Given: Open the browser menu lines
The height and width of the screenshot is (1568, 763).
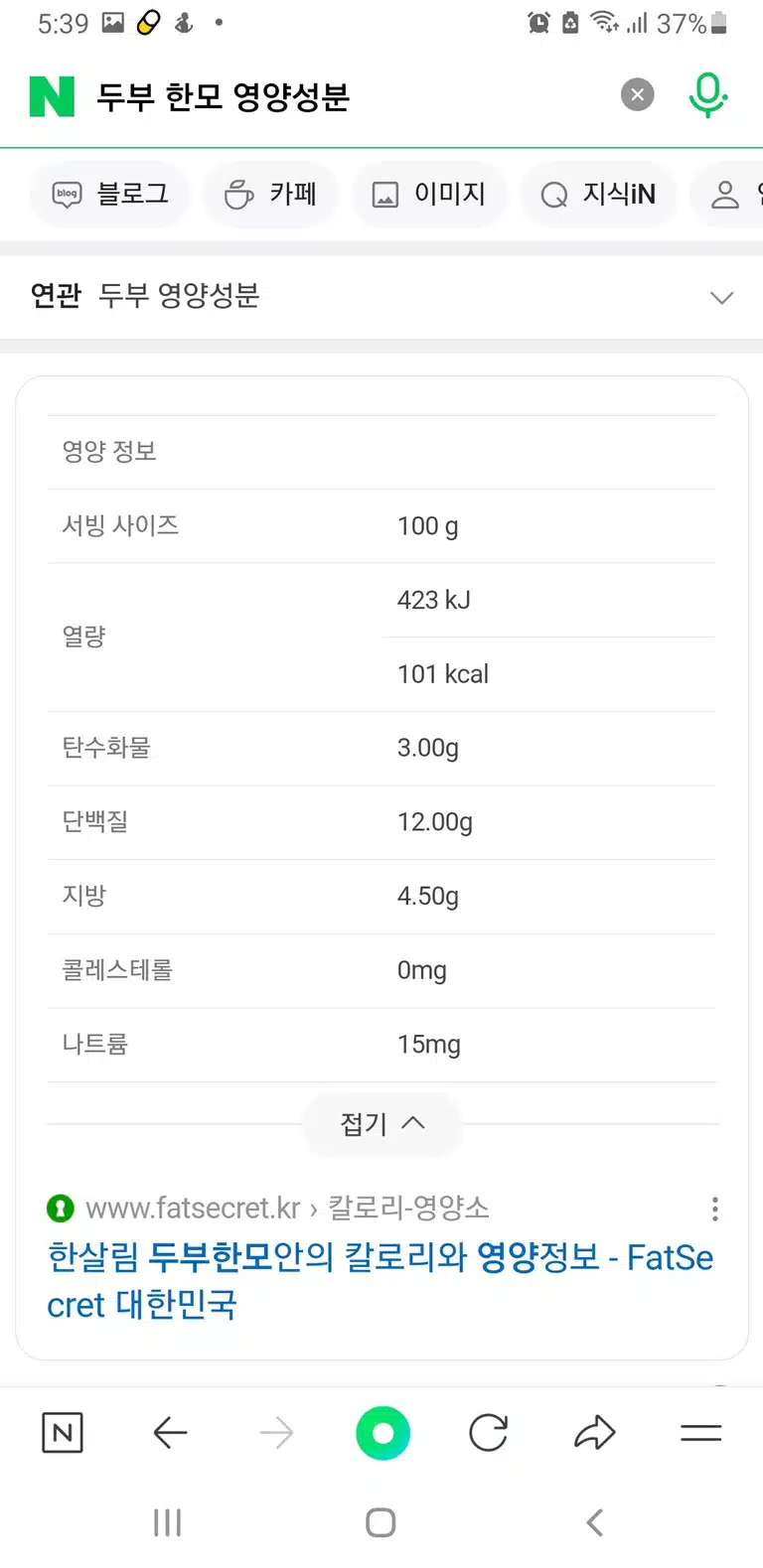Looking at the screenshot, I should coord(700,1433).
